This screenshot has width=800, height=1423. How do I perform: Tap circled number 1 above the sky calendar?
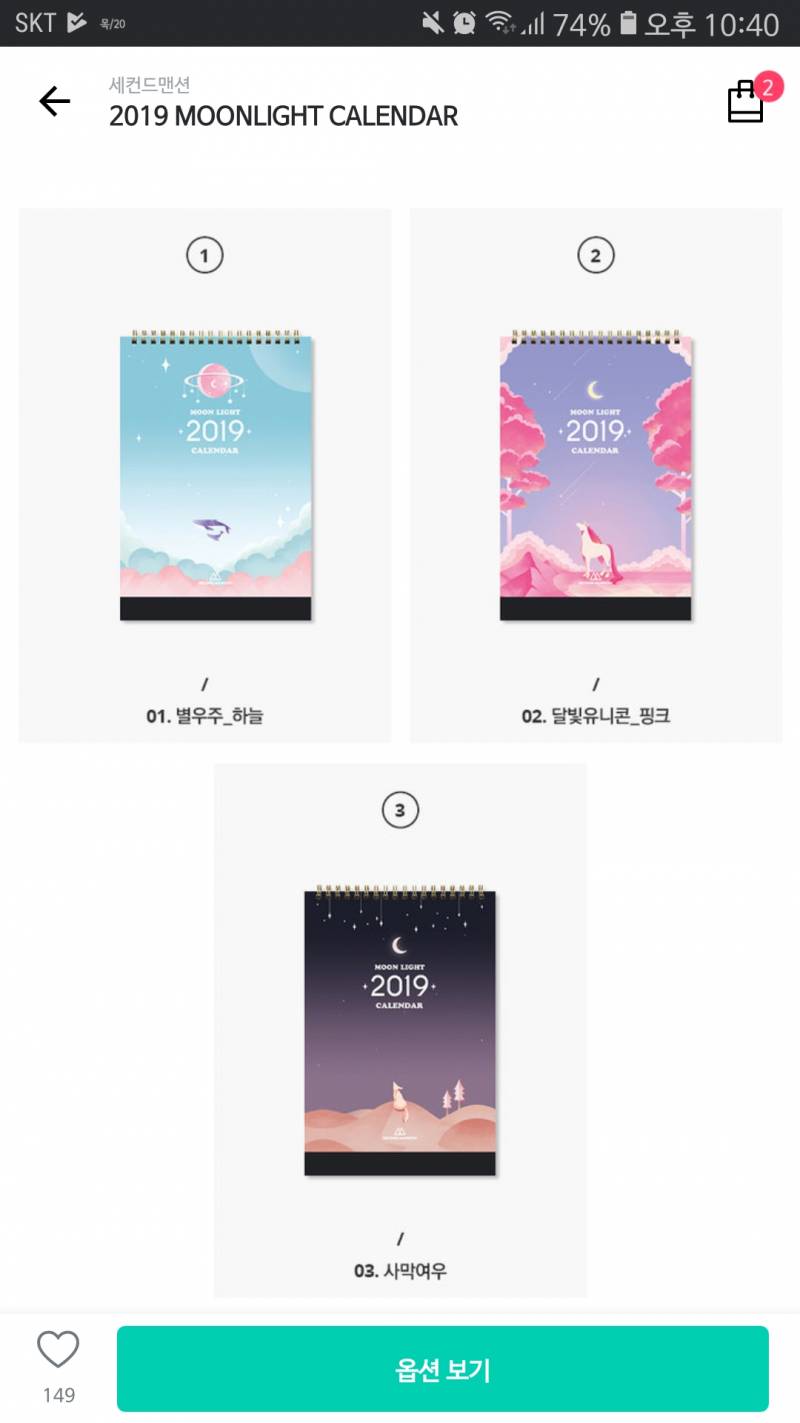[x=205, y=254]
